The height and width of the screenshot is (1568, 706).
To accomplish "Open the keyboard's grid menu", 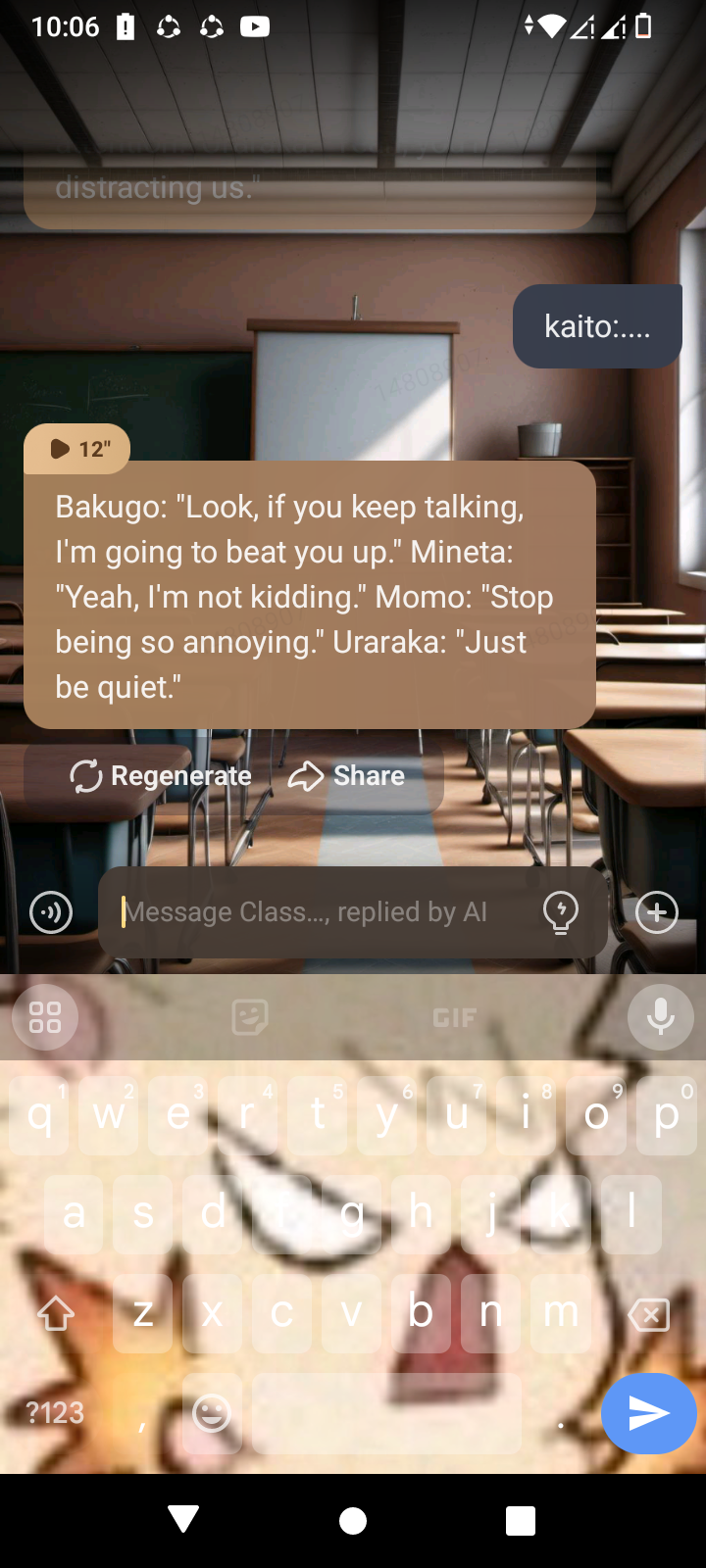I will pyautogui.click(x=45, y=1017).
